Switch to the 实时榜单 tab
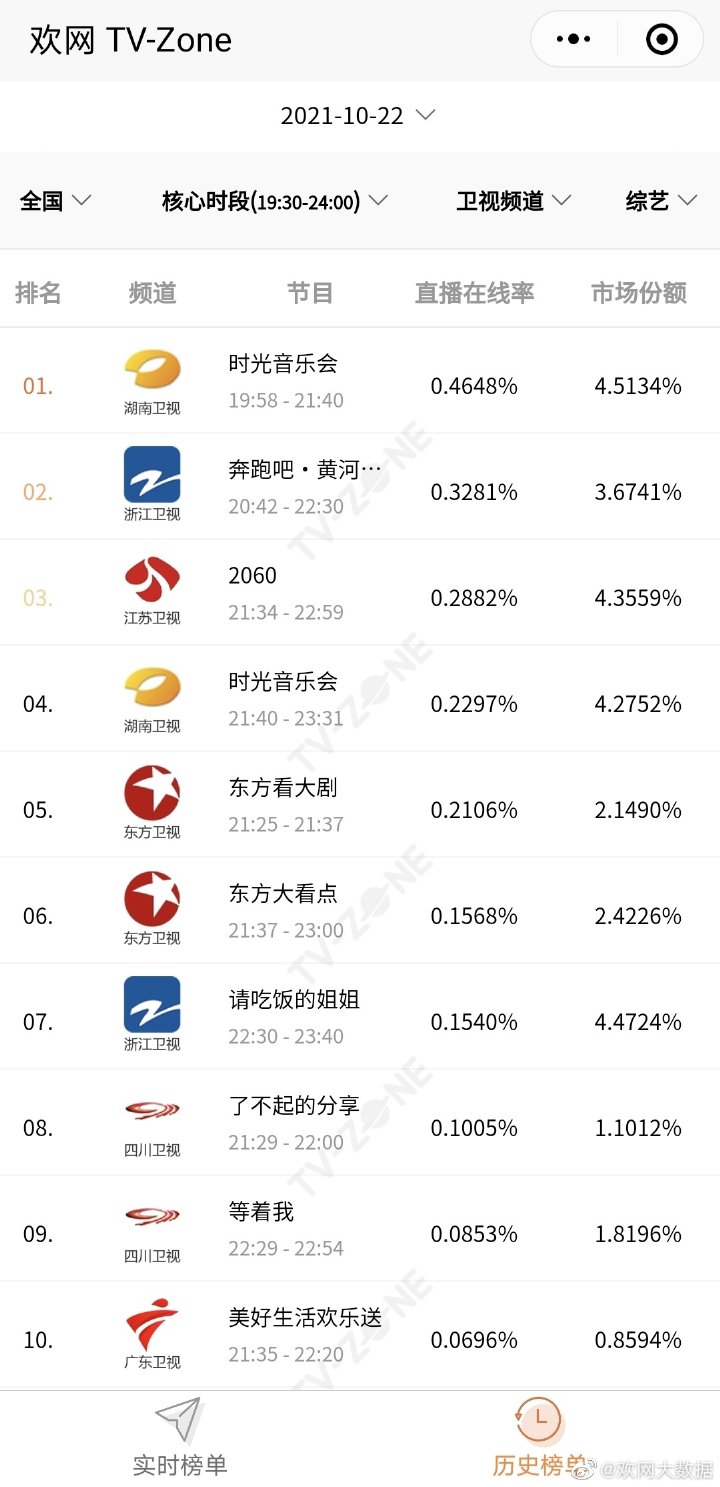Viewport: 720px width, 1487px height. coord(180,1438)
